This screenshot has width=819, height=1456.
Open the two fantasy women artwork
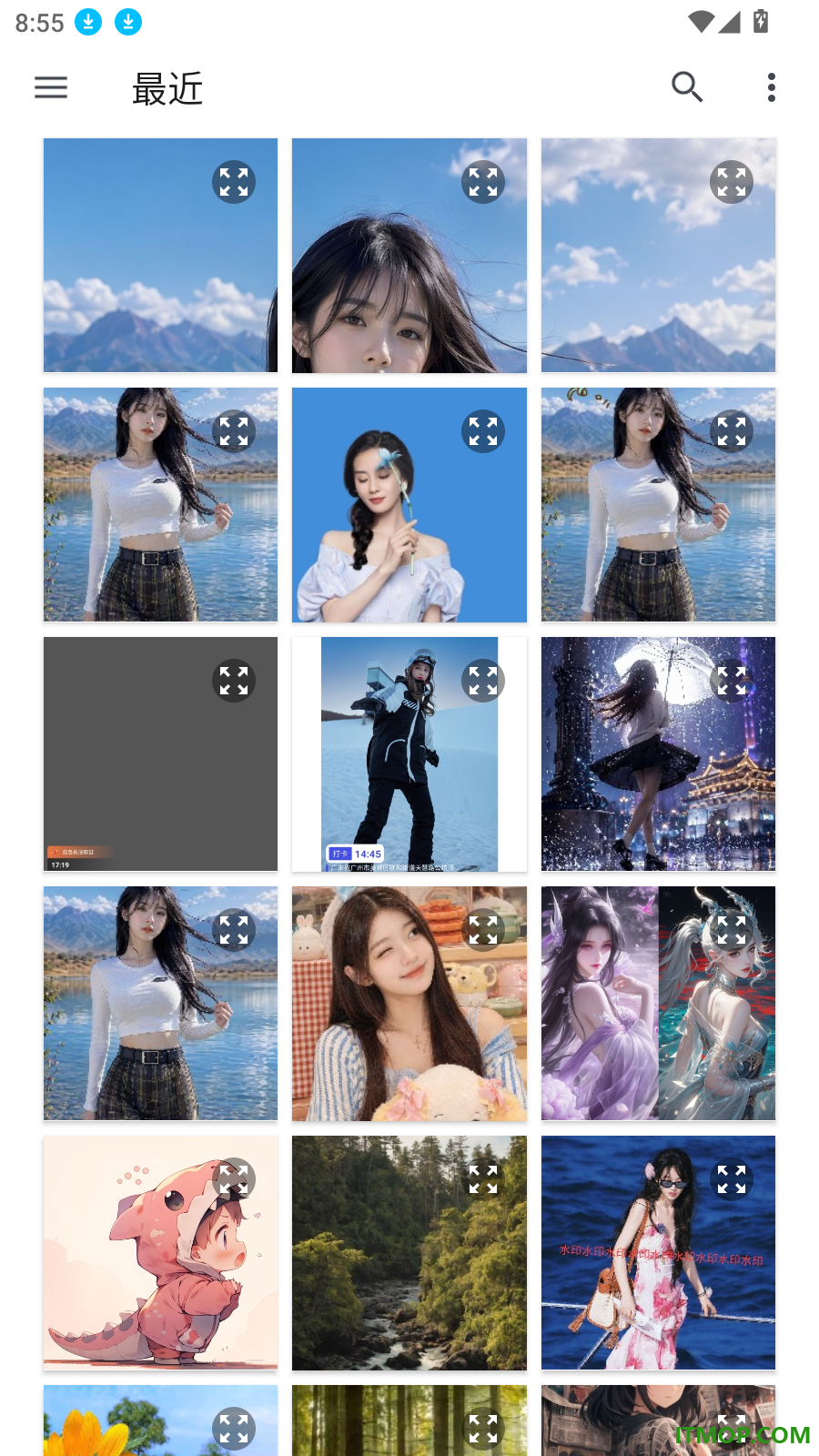(x=658, y=1004)
